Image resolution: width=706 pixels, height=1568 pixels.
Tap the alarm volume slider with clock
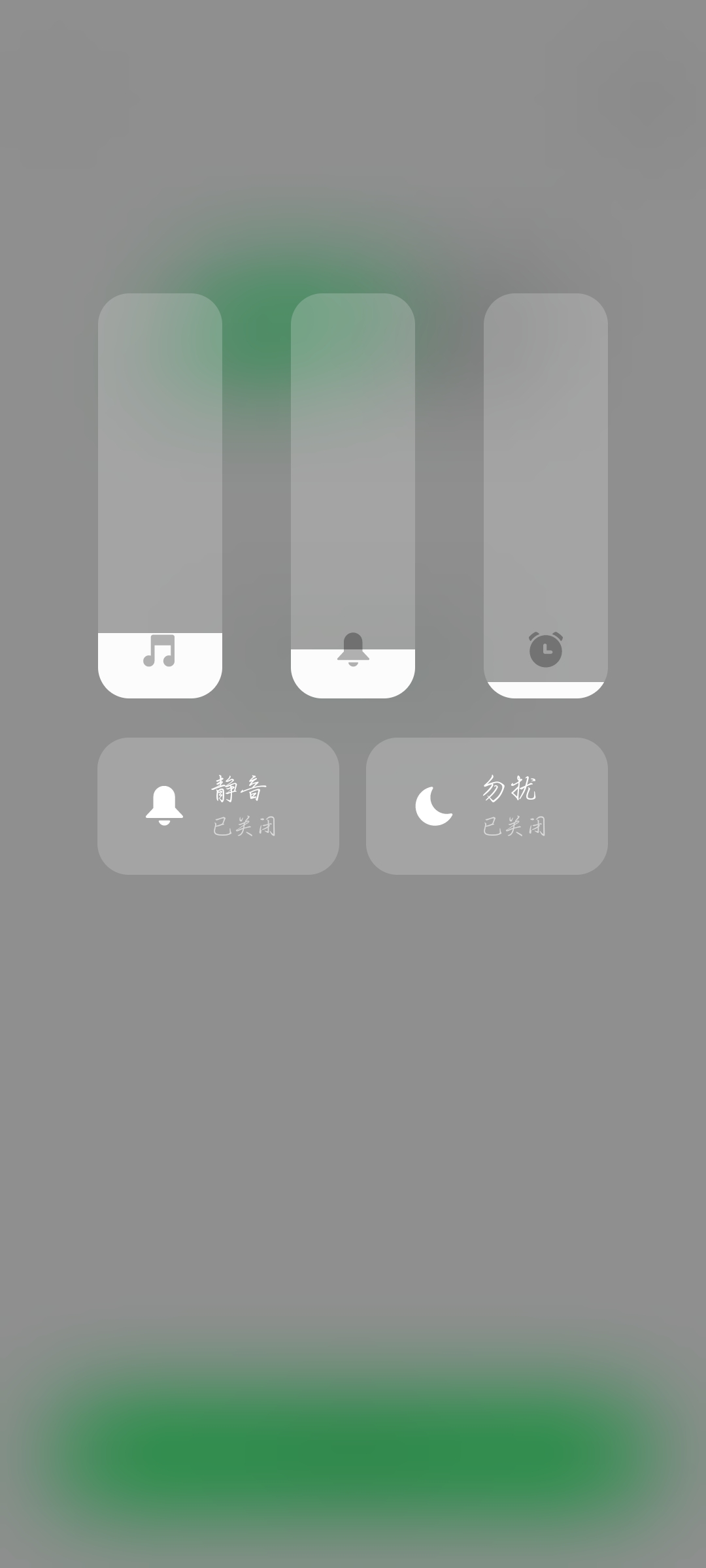pyautogui.click(x=546, y=495)
